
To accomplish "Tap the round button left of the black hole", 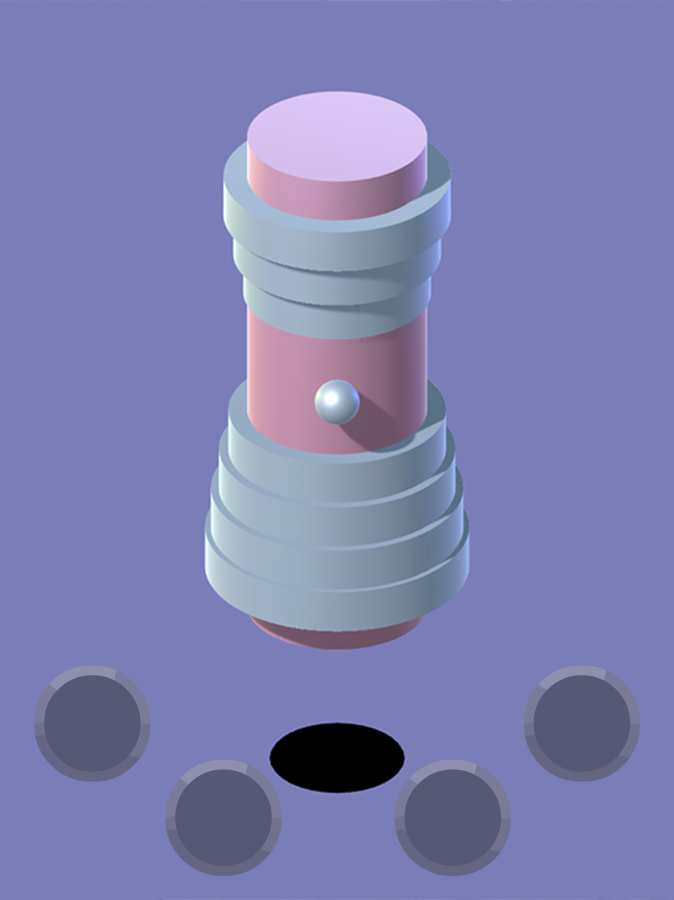I will [x=223, y=817].
